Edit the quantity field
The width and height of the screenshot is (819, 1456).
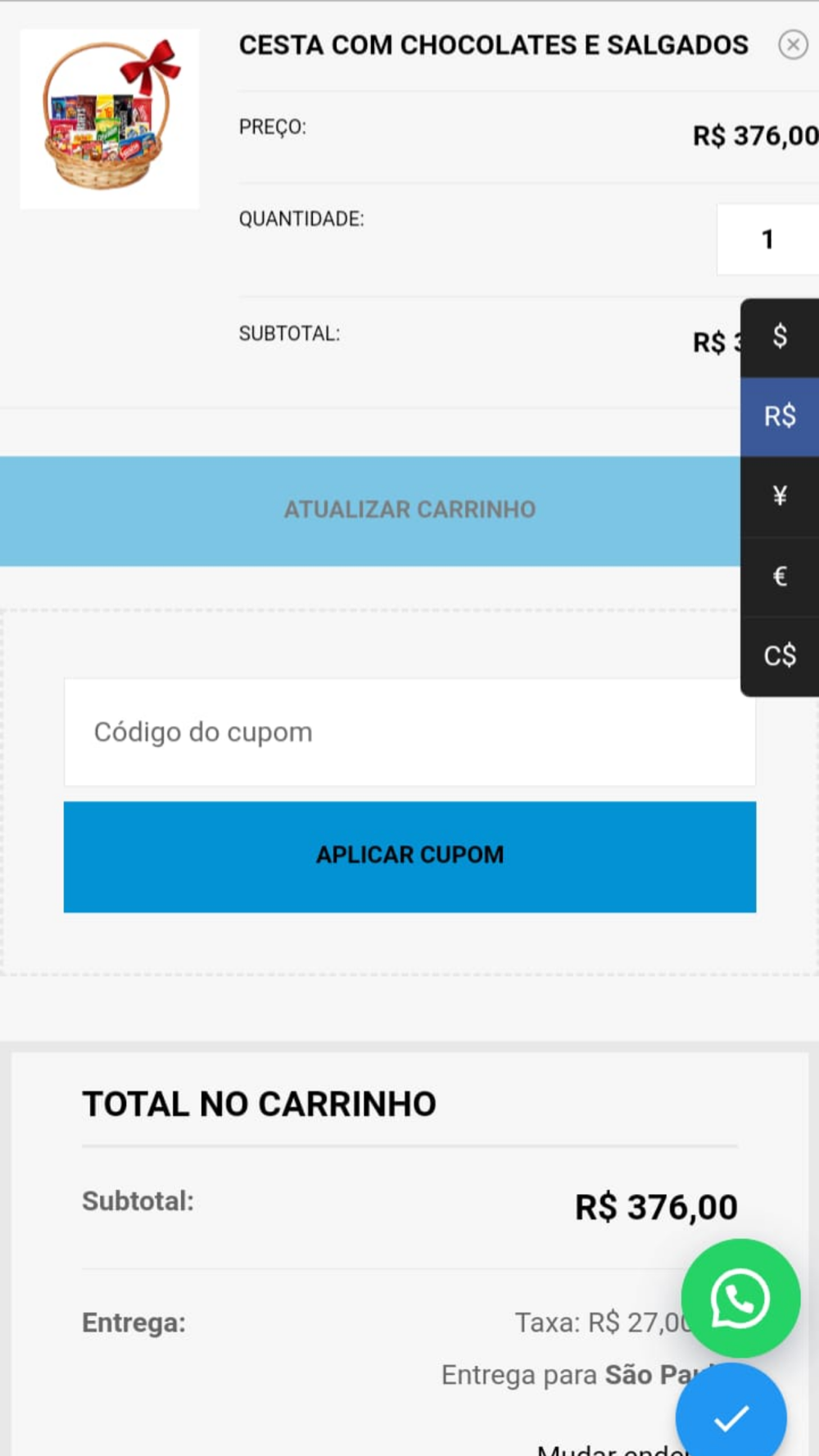(767, 239)
